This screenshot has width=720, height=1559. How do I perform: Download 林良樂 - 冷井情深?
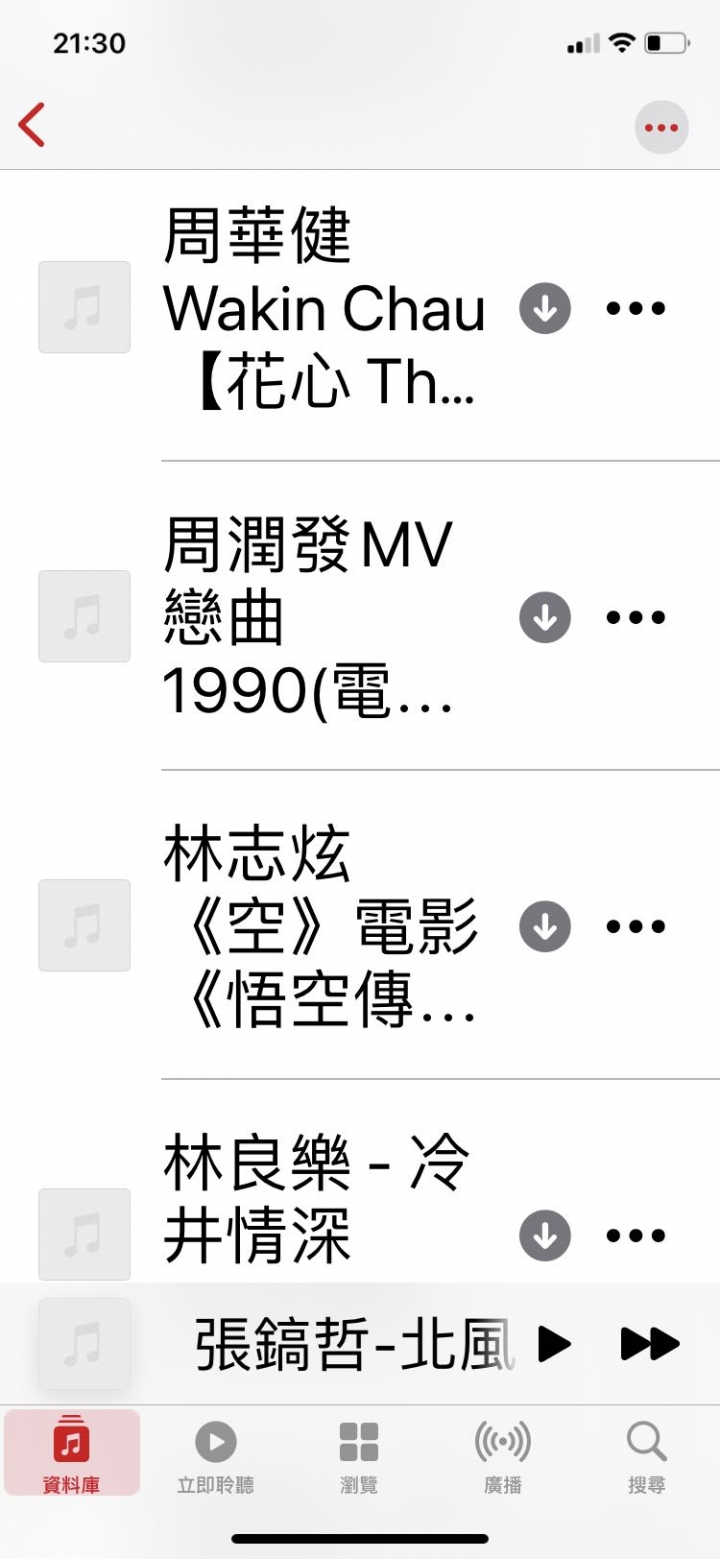(545, 1235)
